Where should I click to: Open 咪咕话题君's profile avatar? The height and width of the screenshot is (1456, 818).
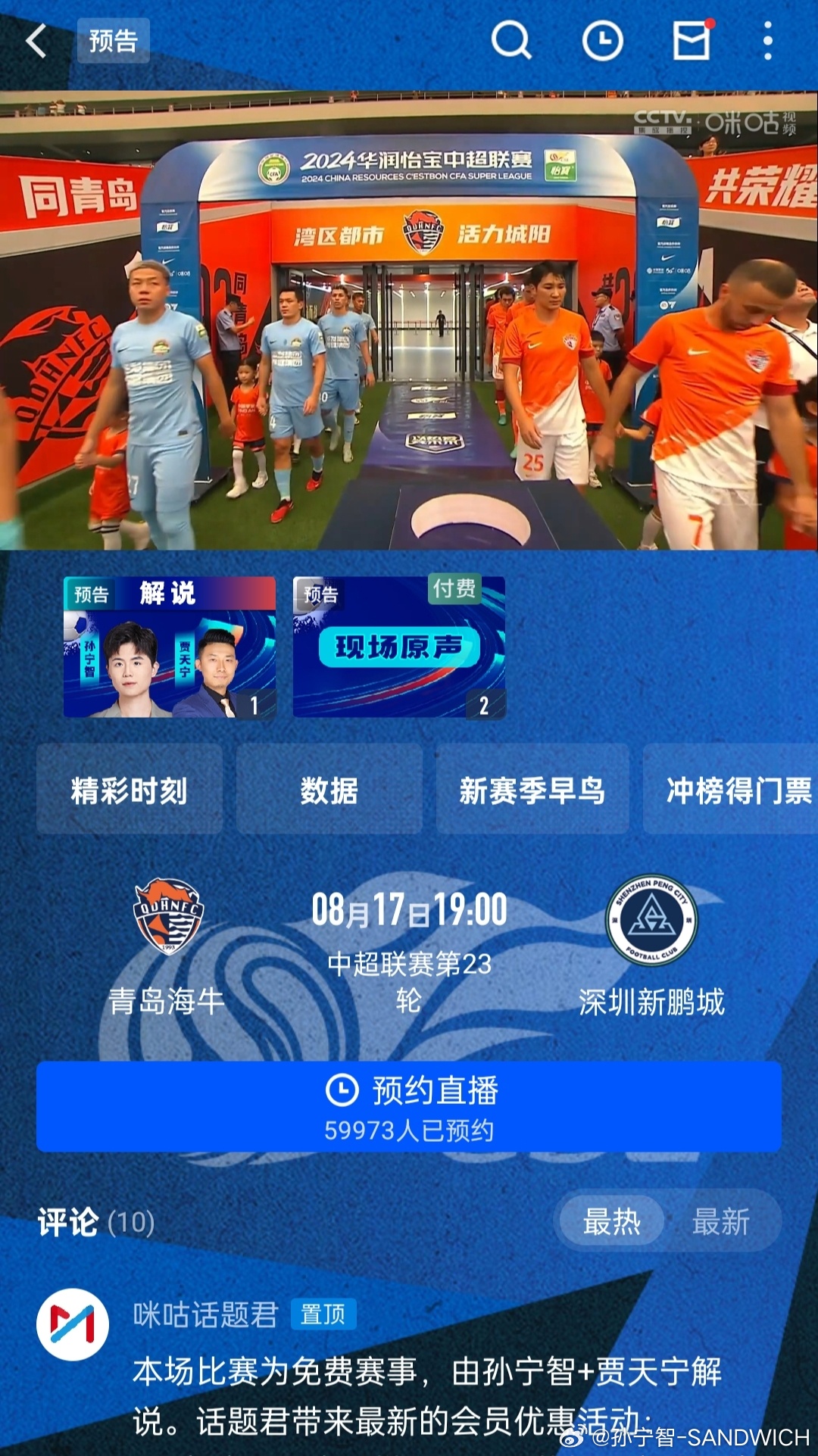point(73,1324)
